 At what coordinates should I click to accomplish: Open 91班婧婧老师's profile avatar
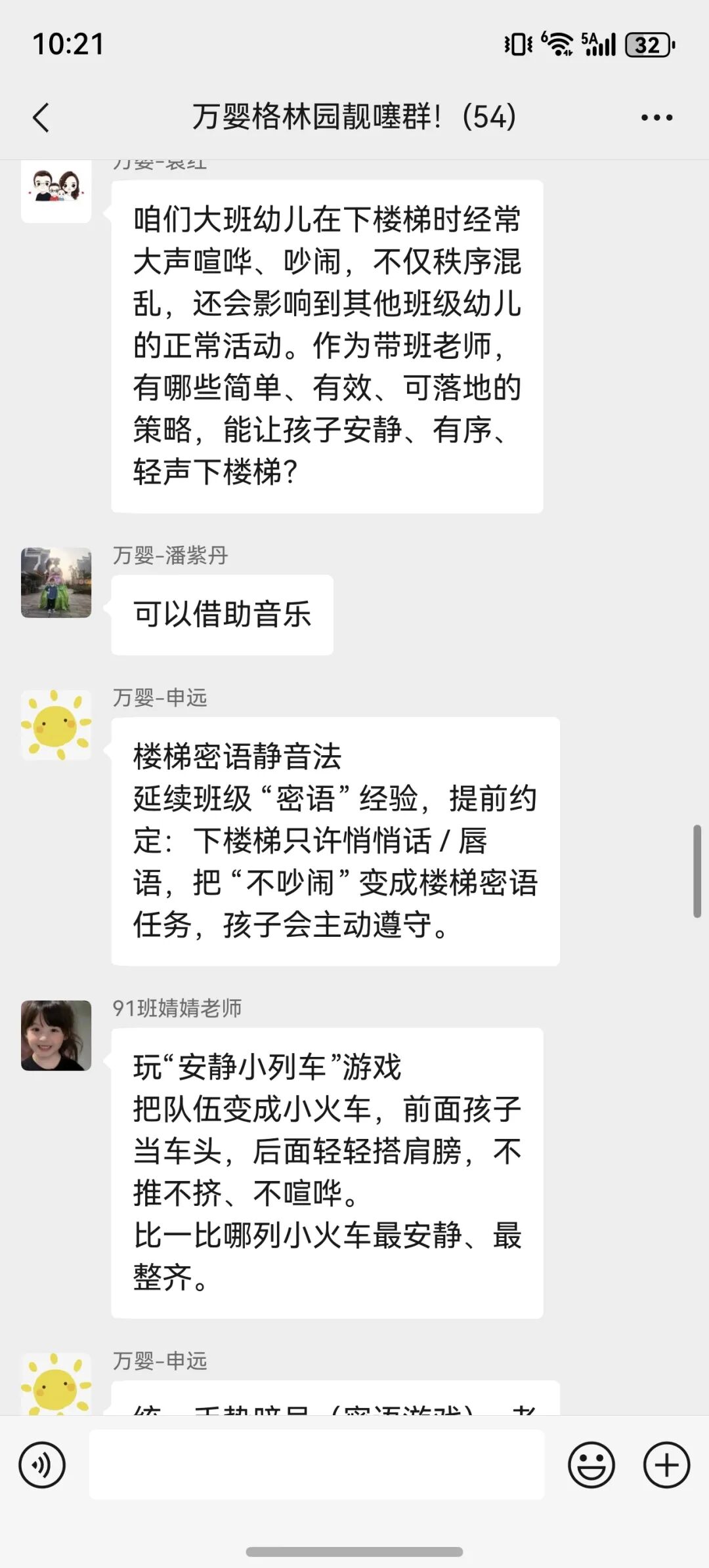[x=56, y=1035]
